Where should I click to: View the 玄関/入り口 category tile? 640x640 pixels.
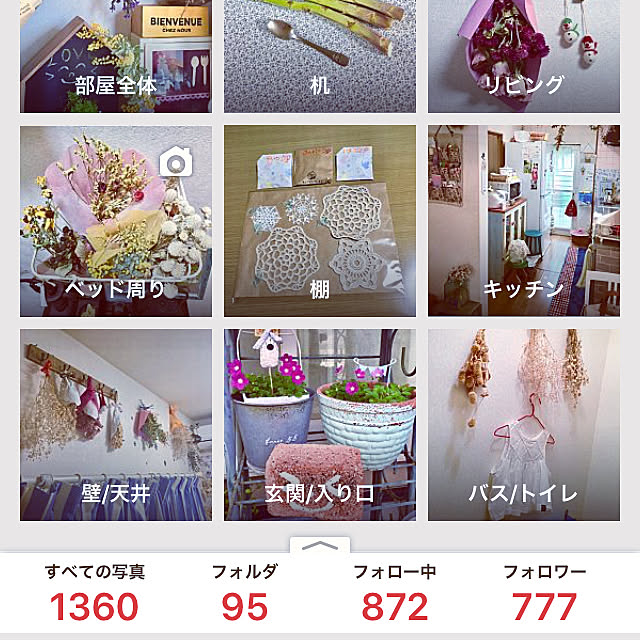(x=320, y=425)
